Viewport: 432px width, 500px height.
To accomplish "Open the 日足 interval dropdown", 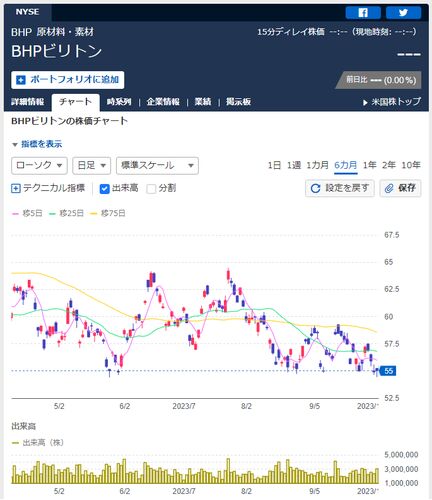I will point(92,166).
